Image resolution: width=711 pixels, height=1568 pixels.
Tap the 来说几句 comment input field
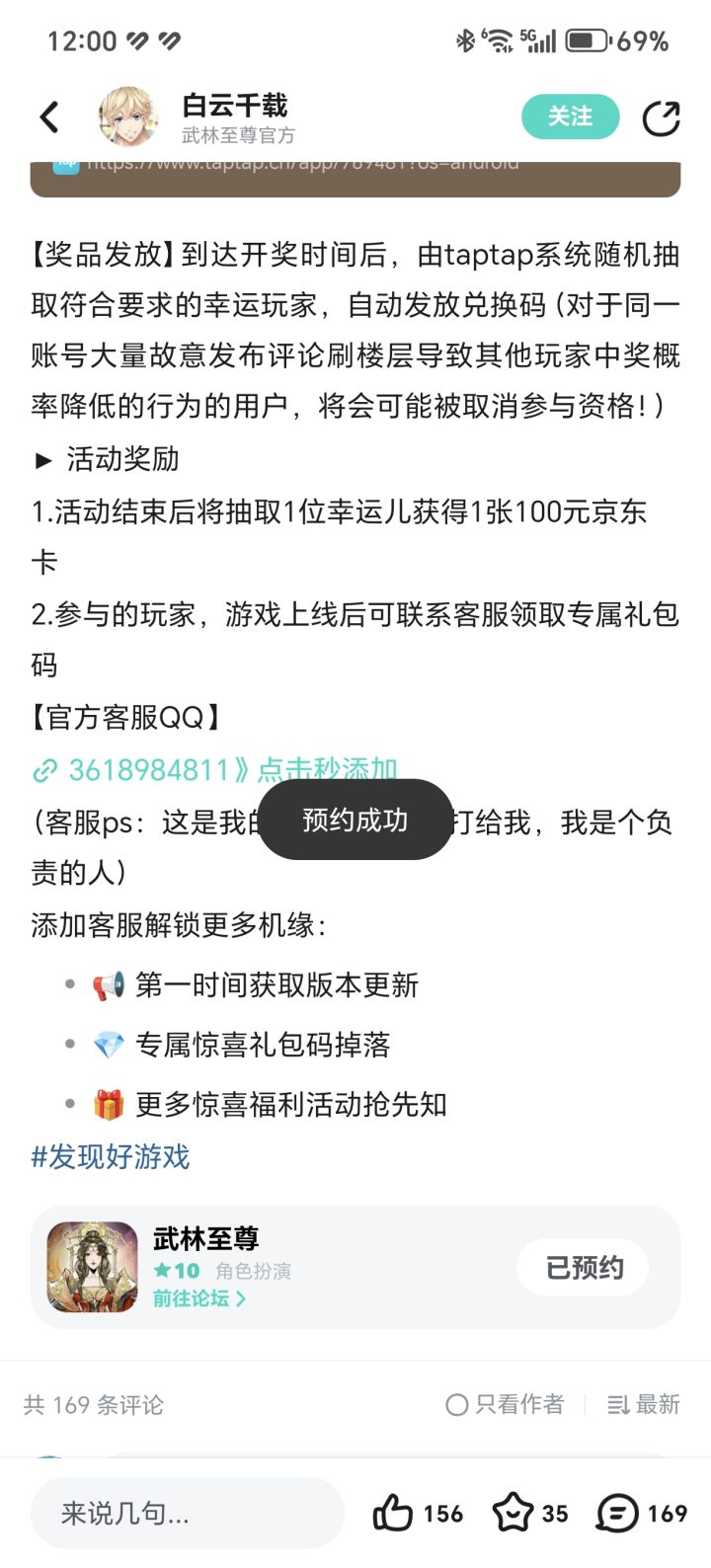pos(188,1513)
